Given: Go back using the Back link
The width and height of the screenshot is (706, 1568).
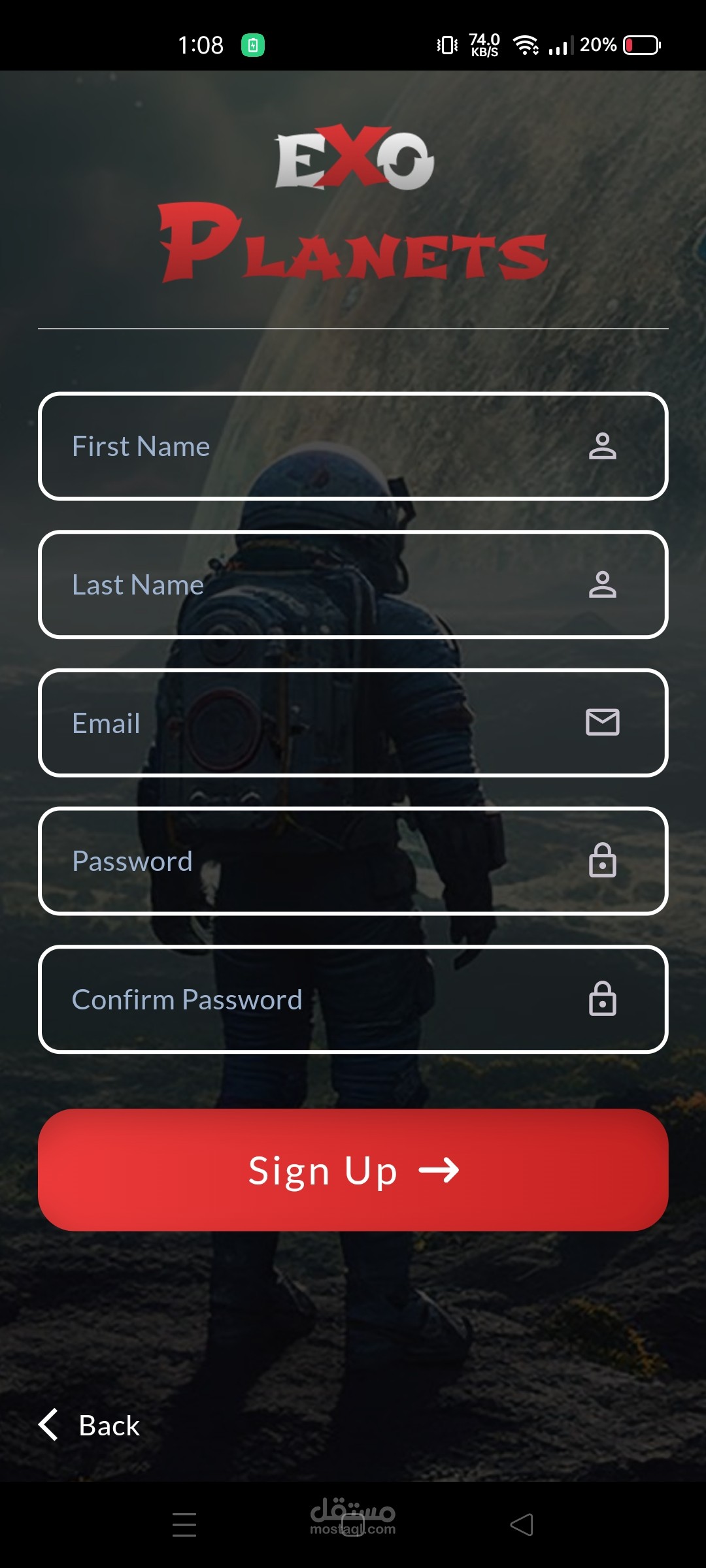Looking at the screenshot, I should point(90,1425).
